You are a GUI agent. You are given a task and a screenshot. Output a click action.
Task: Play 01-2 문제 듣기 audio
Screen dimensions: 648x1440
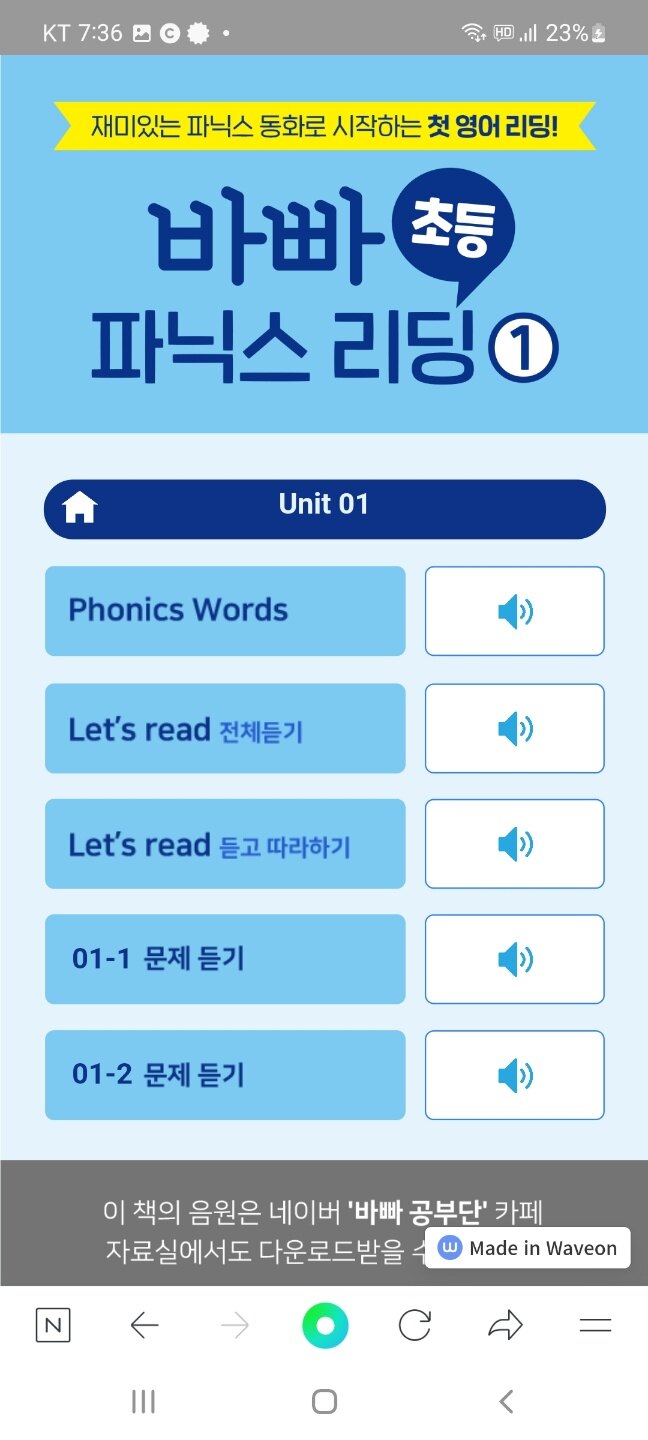514,1075
